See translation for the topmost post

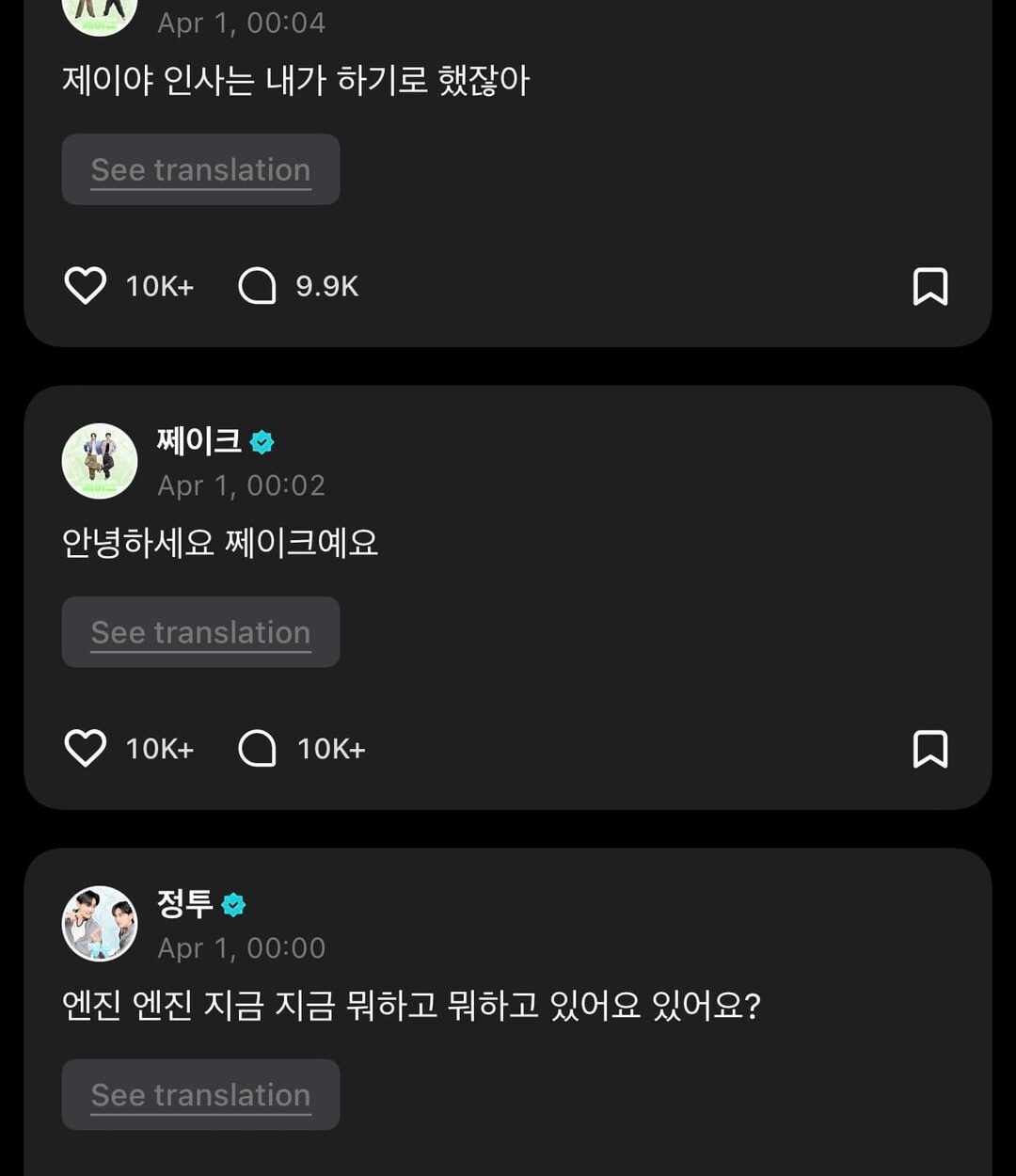(200, 169)
